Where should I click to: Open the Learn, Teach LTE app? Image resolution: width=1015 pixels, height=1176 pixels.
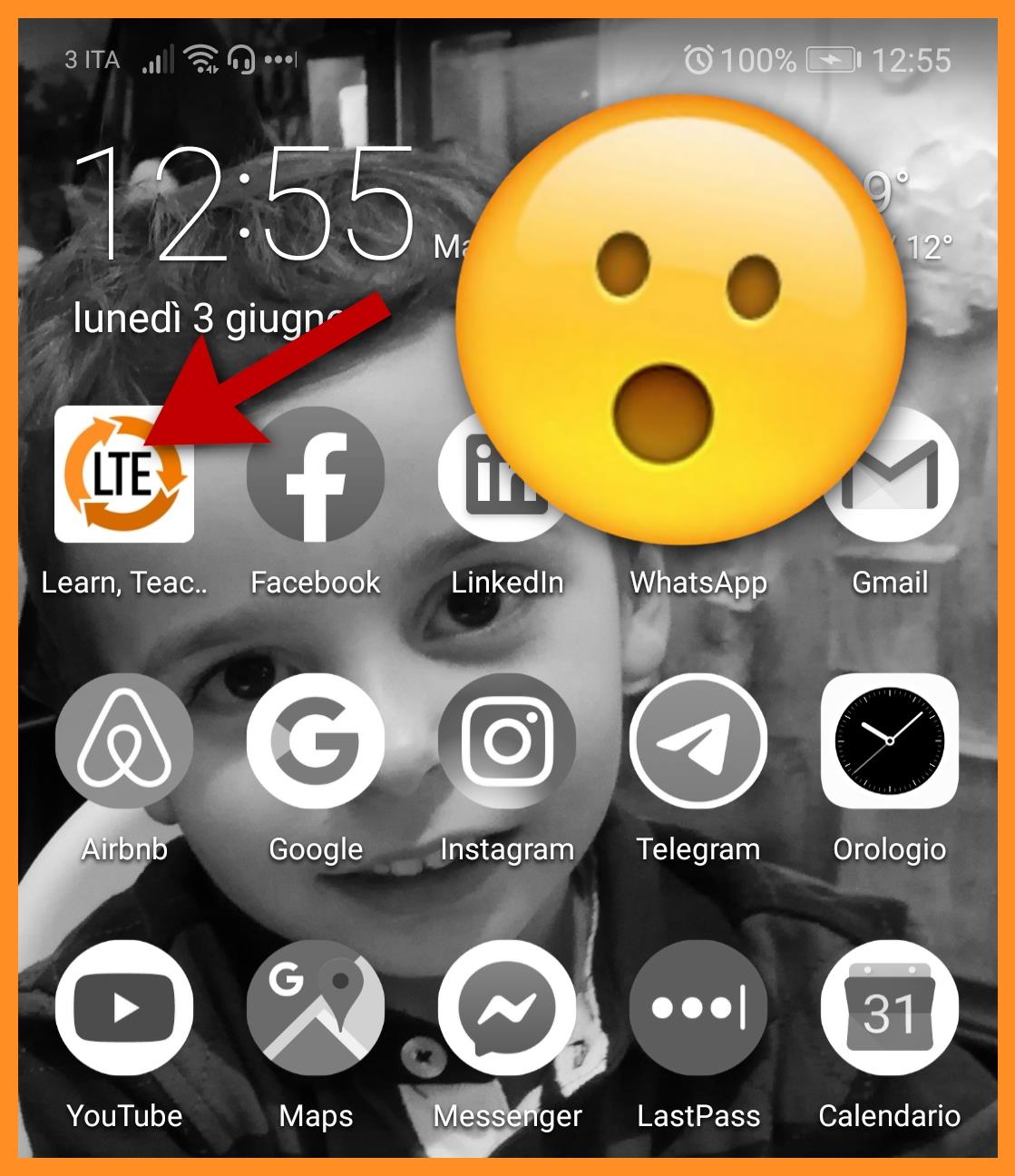pyautogui.click(x=124, y=474)
